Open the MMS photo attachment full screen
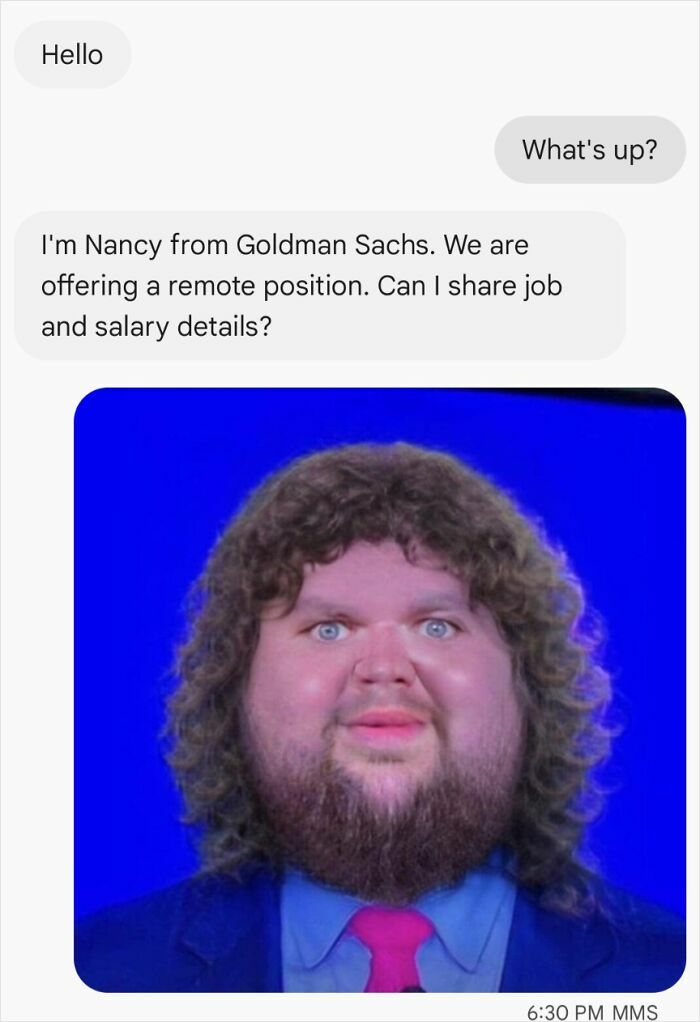700x1022 pixels. tap(380, 690)
